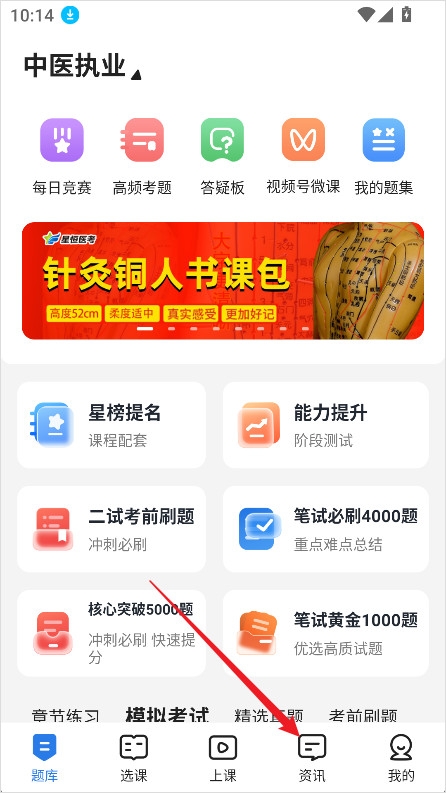Open the 星榜提名 card

(112, 425)
